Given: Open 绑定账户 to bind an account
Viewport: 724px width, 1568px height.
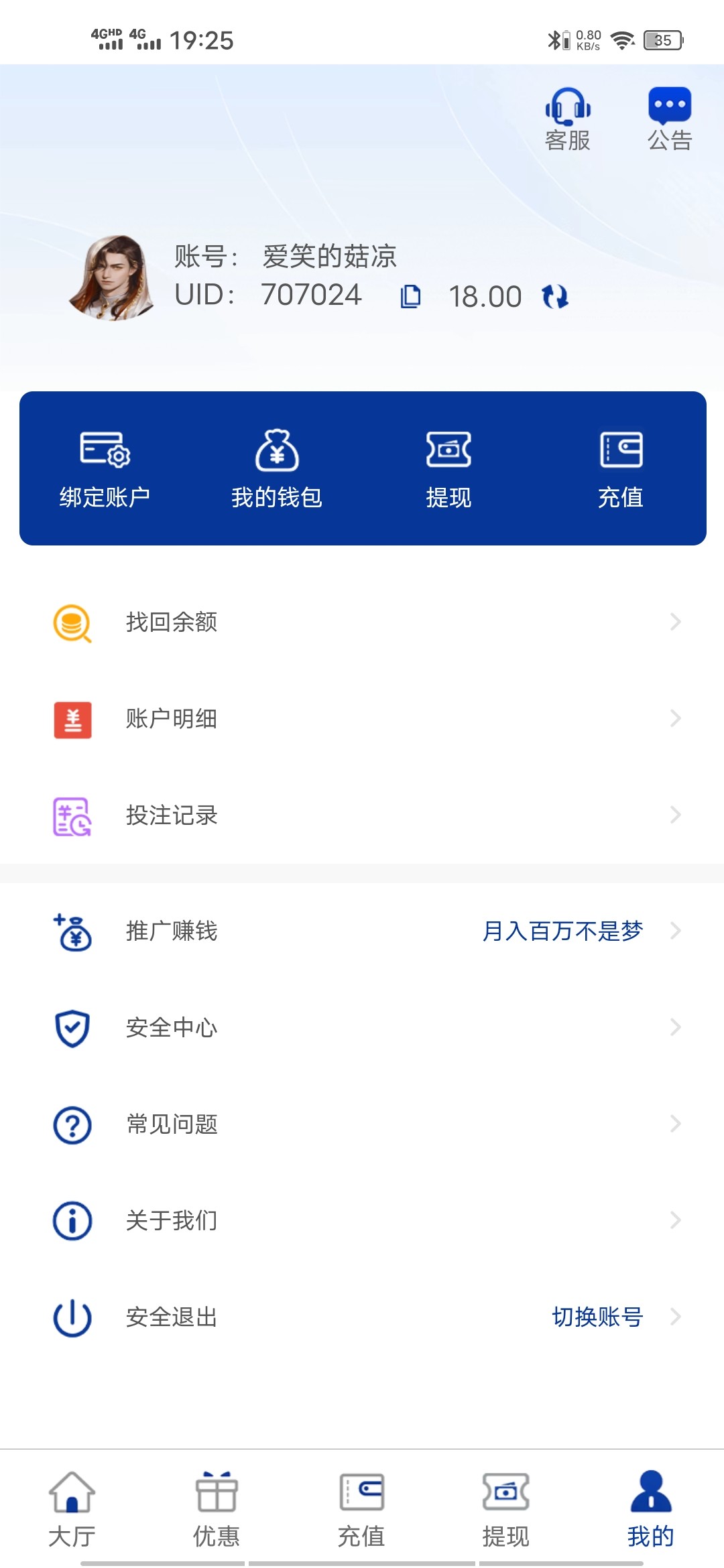Looking at the screenshot, I should (105, 469).
